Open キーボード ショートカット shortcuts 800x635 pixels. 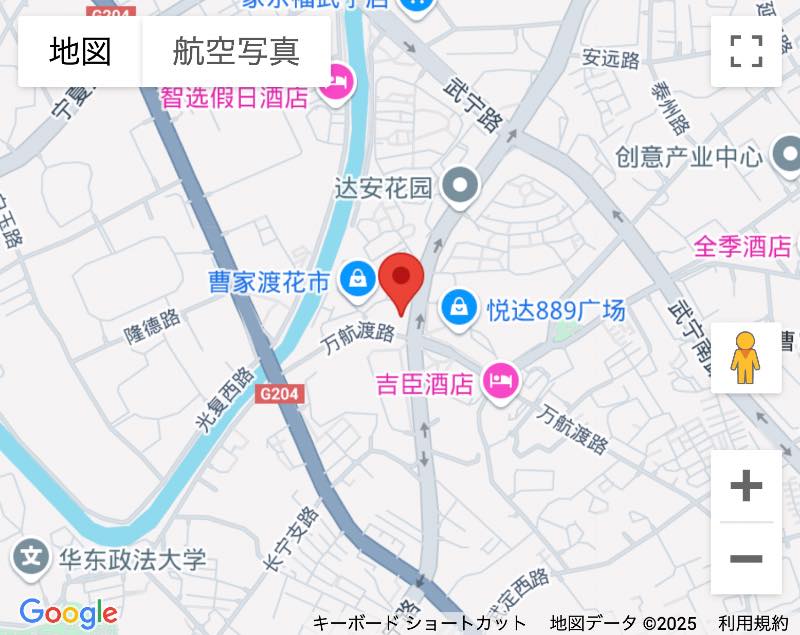coord(419,623)
